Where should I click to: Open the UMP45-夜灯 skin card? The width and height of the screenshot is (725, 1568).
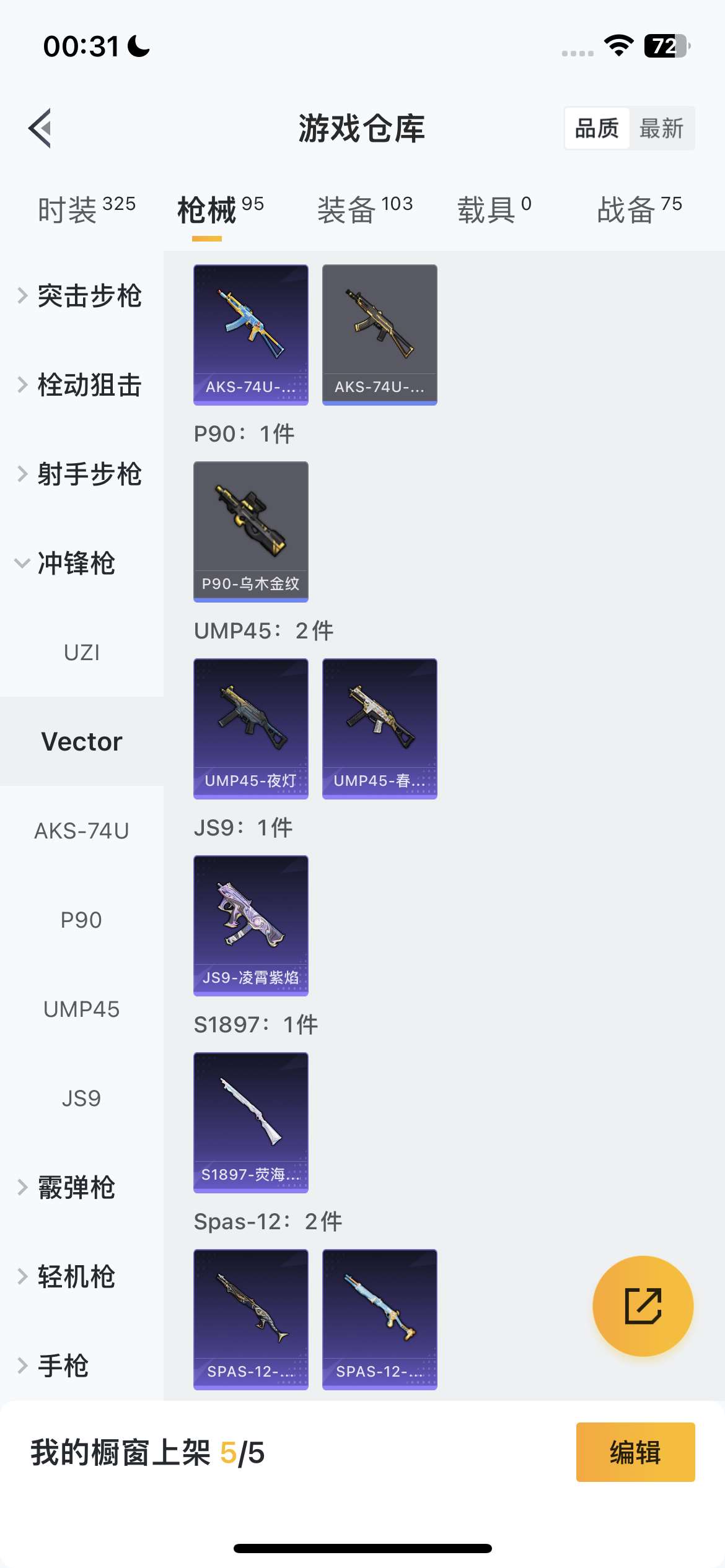coord(250,728)
